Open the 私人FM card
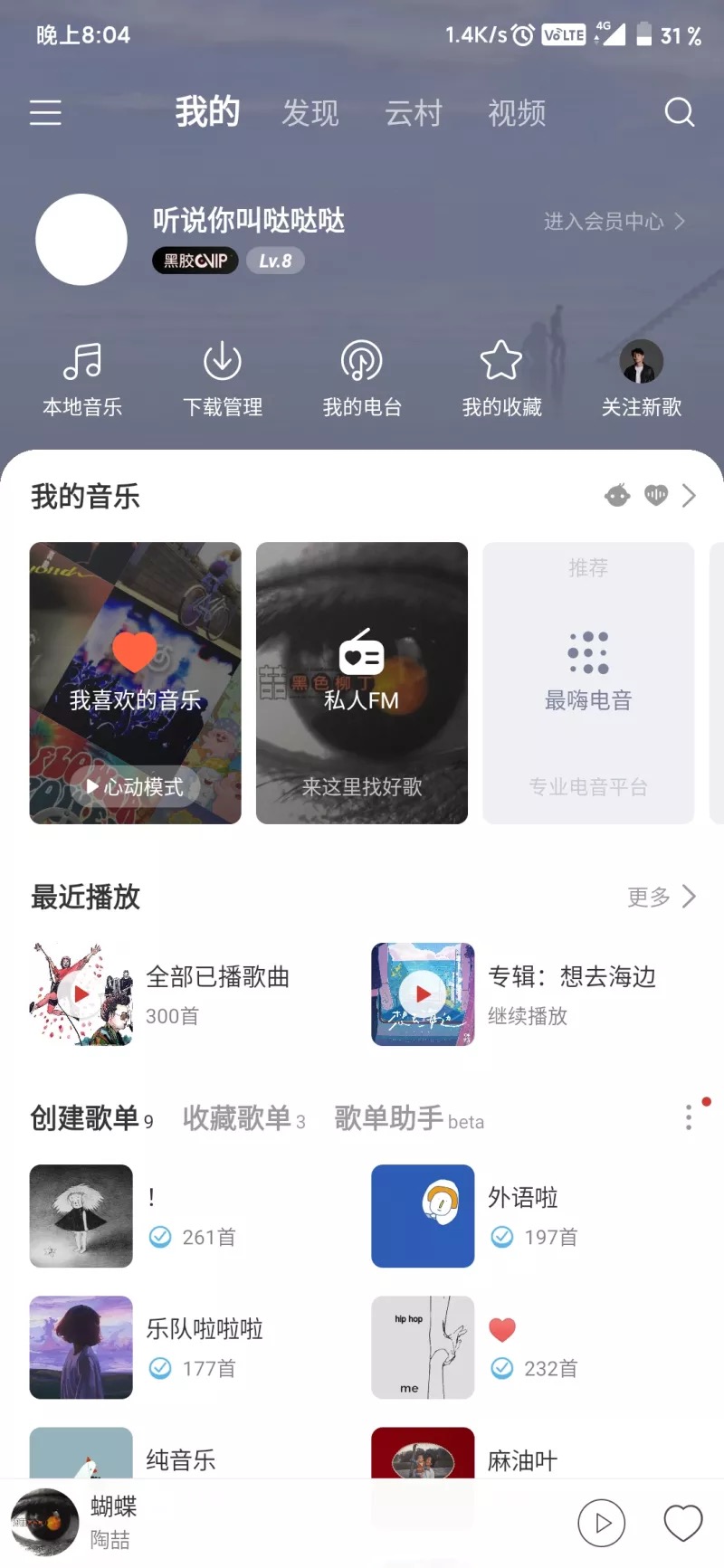This screenshot has width=724, height=1568. [x=362, y=682]
